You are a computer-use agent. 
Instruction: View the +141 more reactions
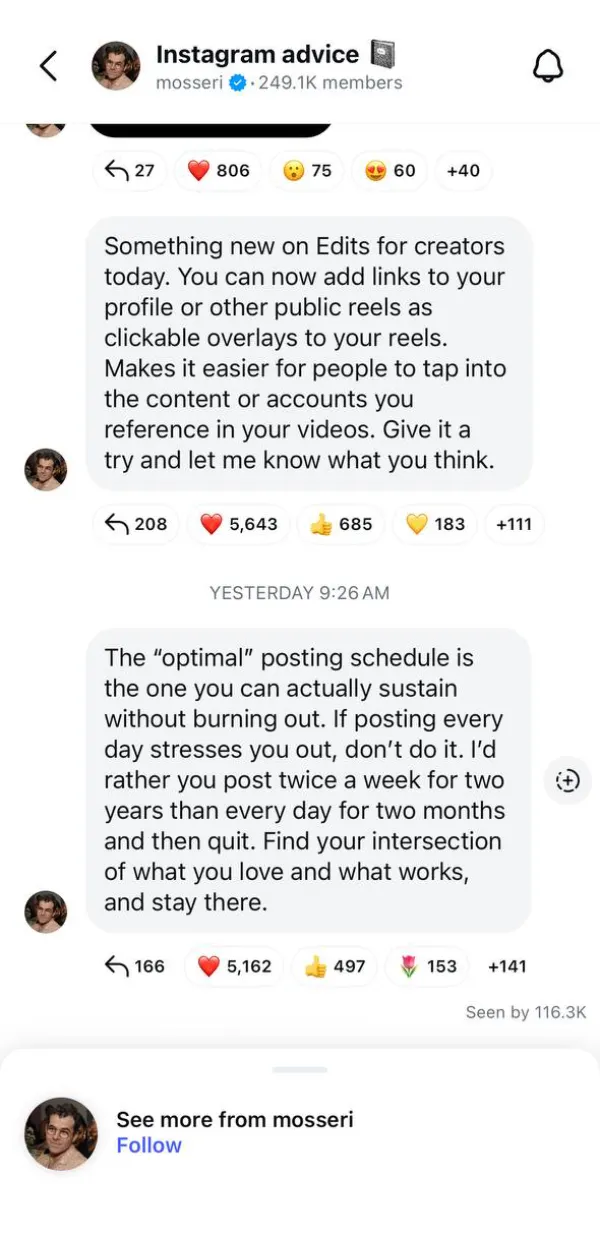click(x=506, y=966)
